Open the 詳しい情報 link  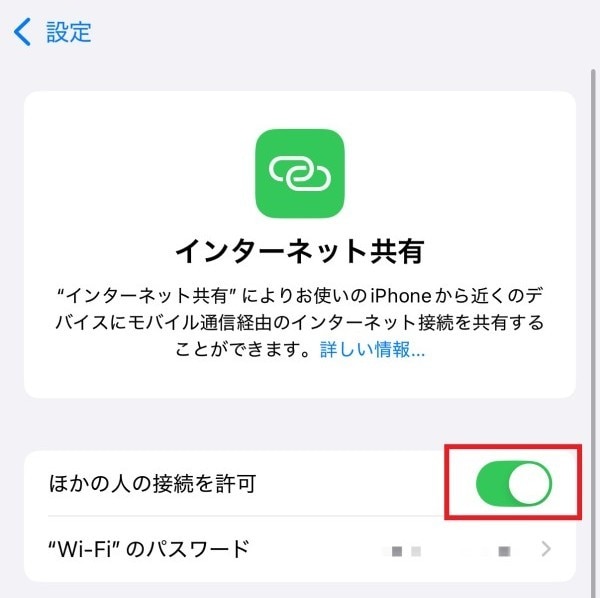[372, 350]
